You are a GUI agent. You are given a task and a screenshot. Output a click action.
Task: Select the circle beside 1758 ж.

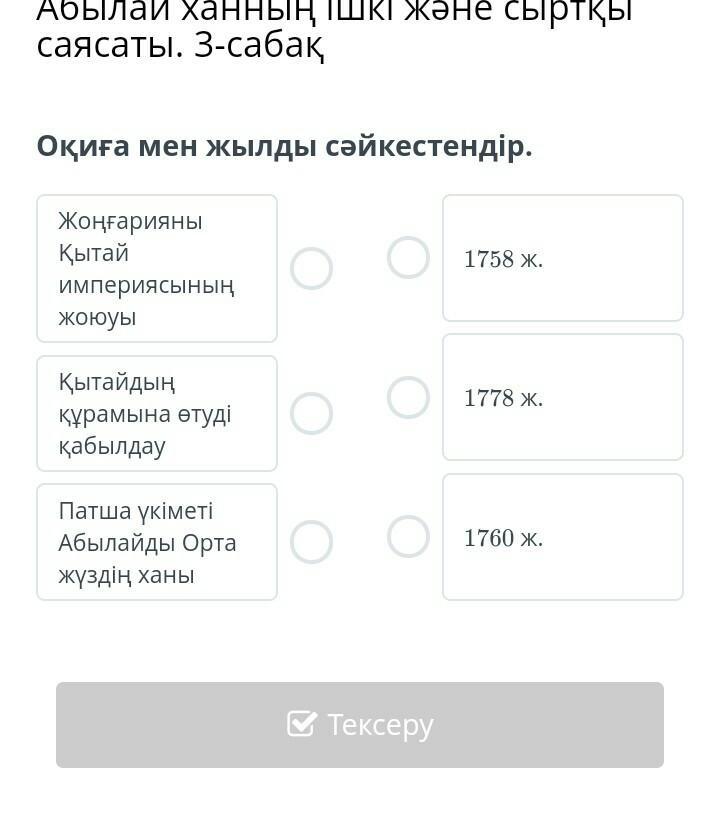(x=408, y=257)
